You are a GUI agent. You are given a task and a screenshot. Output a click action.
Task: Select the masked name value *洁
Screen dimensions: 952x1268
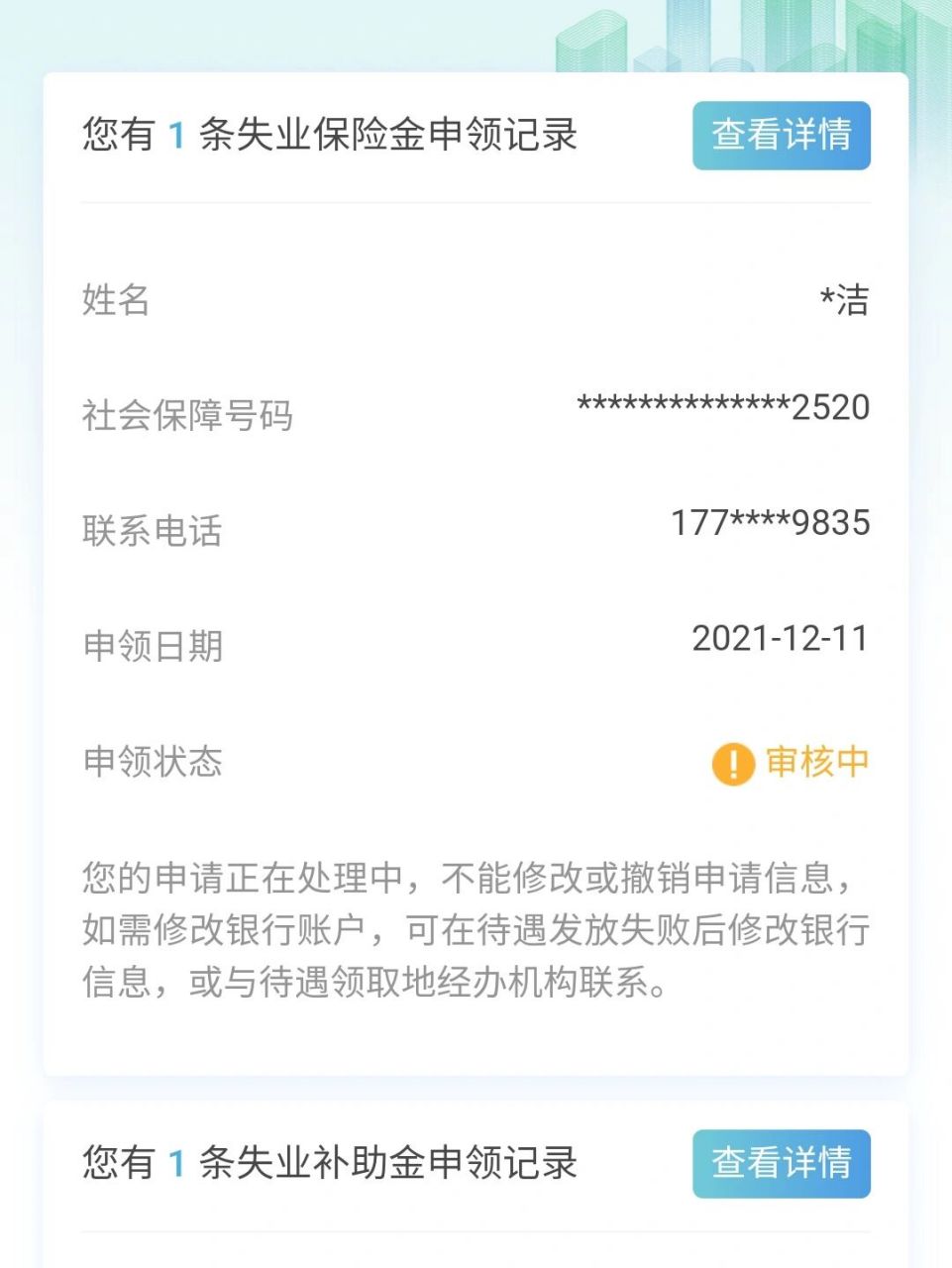point(842,302)
